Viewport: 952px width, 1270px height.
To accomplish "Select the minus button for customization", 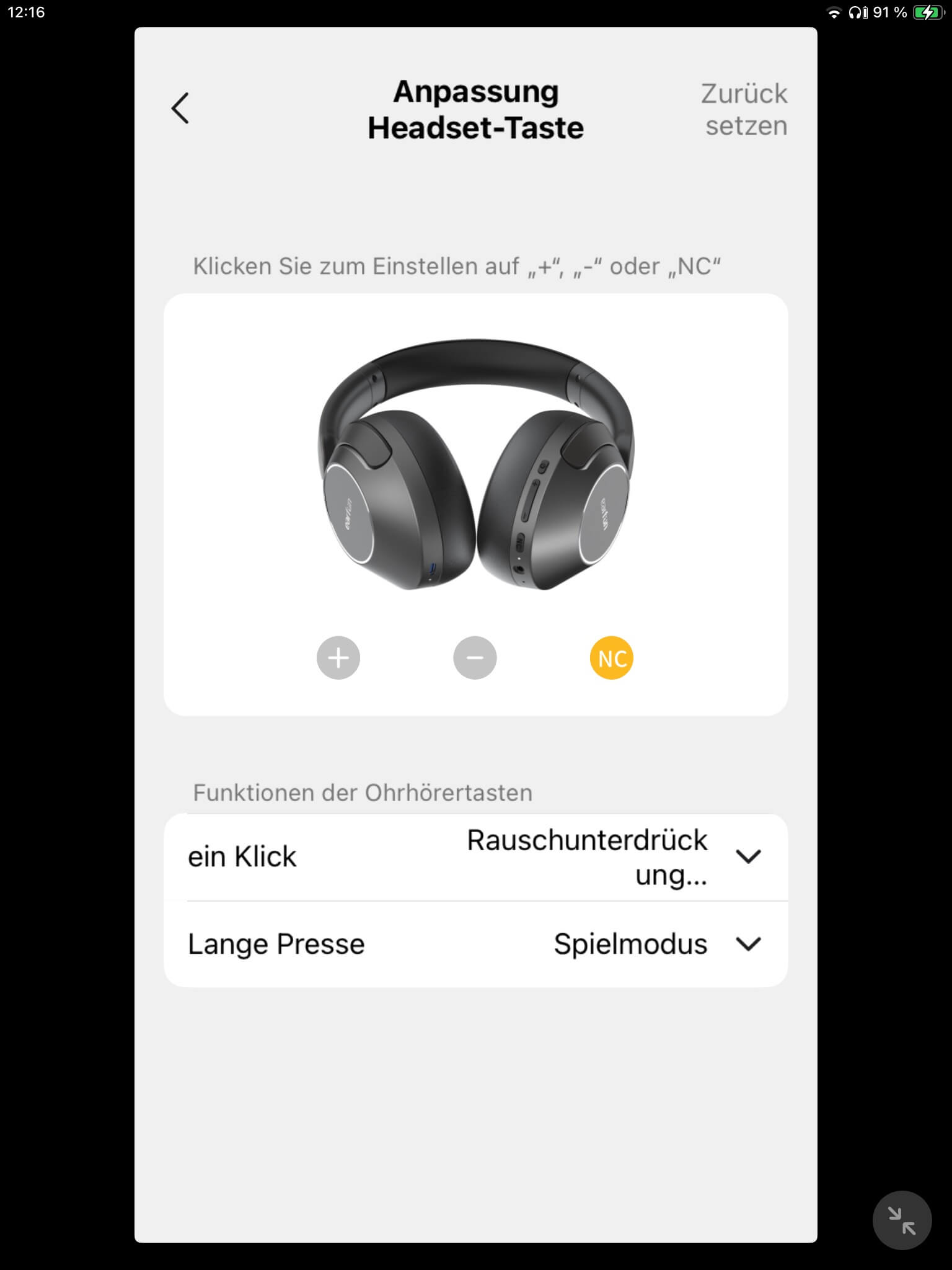I will pyautogui.click(x=475, y=658).
